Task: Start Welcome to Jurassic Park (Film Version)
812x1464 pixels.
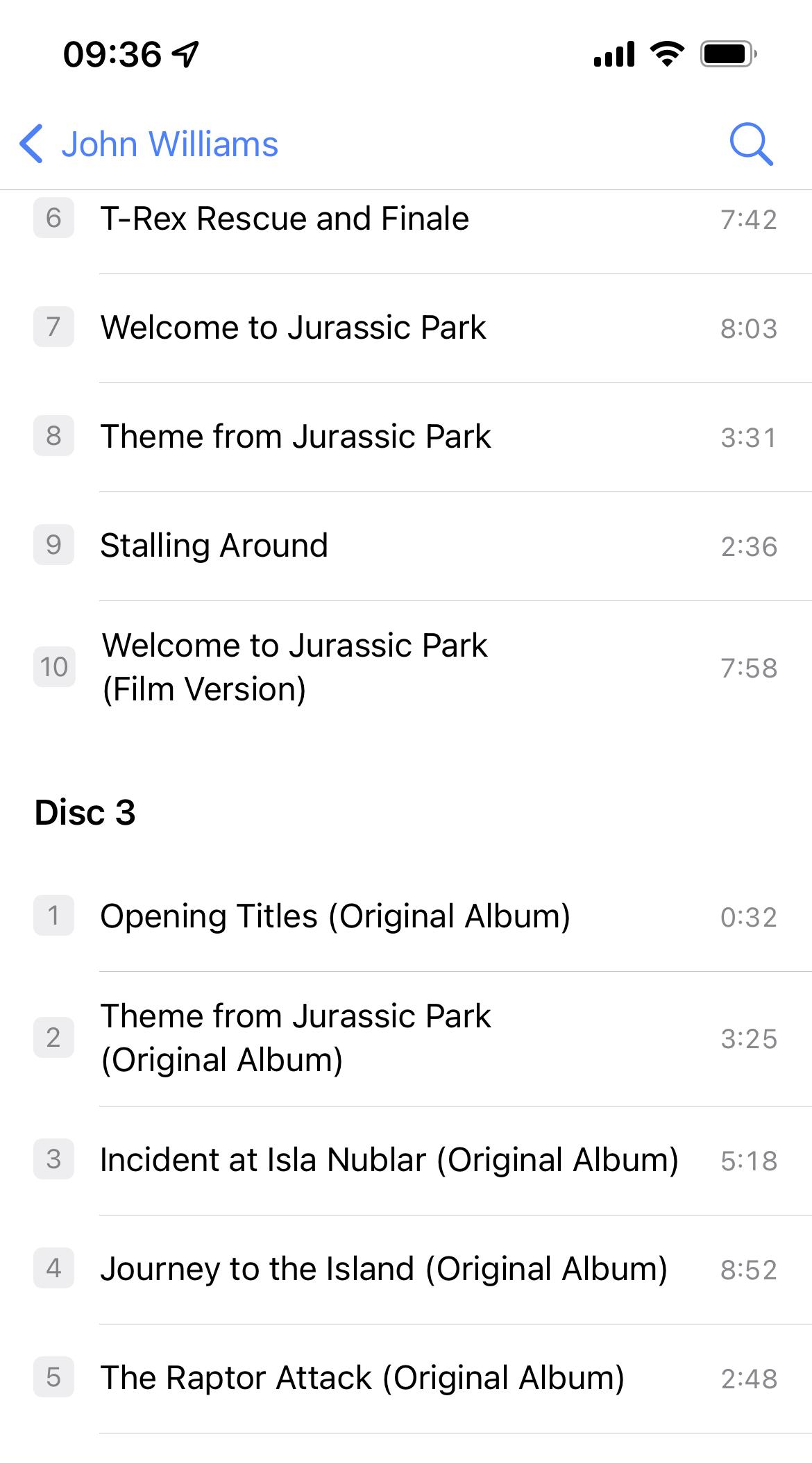Action: [x=294, y=667]
